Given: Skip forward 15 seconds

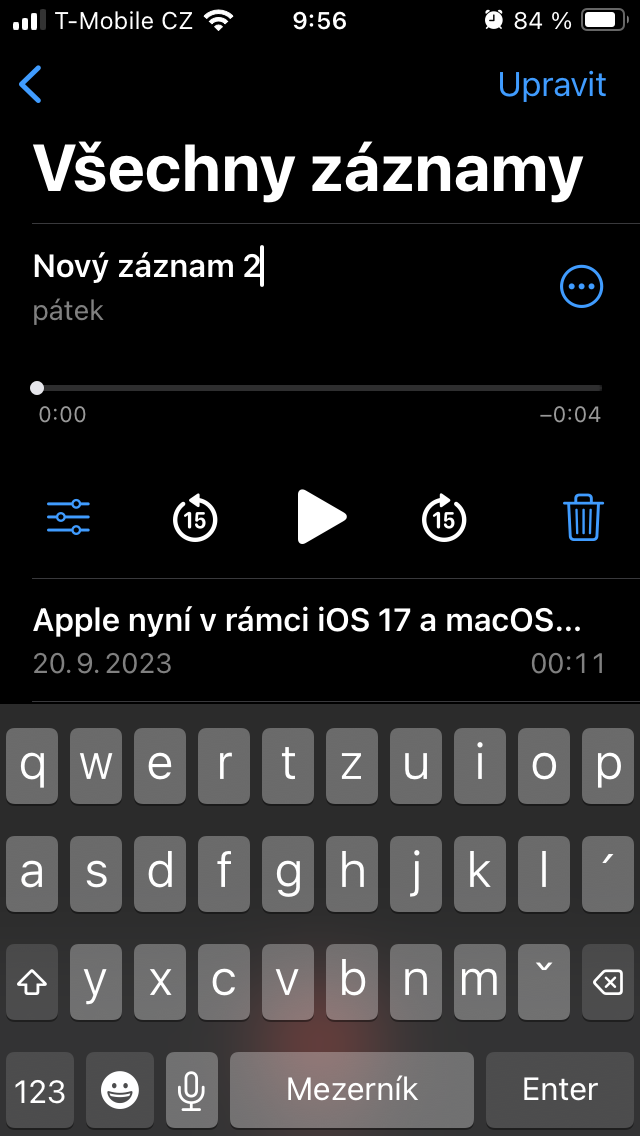Looking at the screenshot, I should [444, 518].
